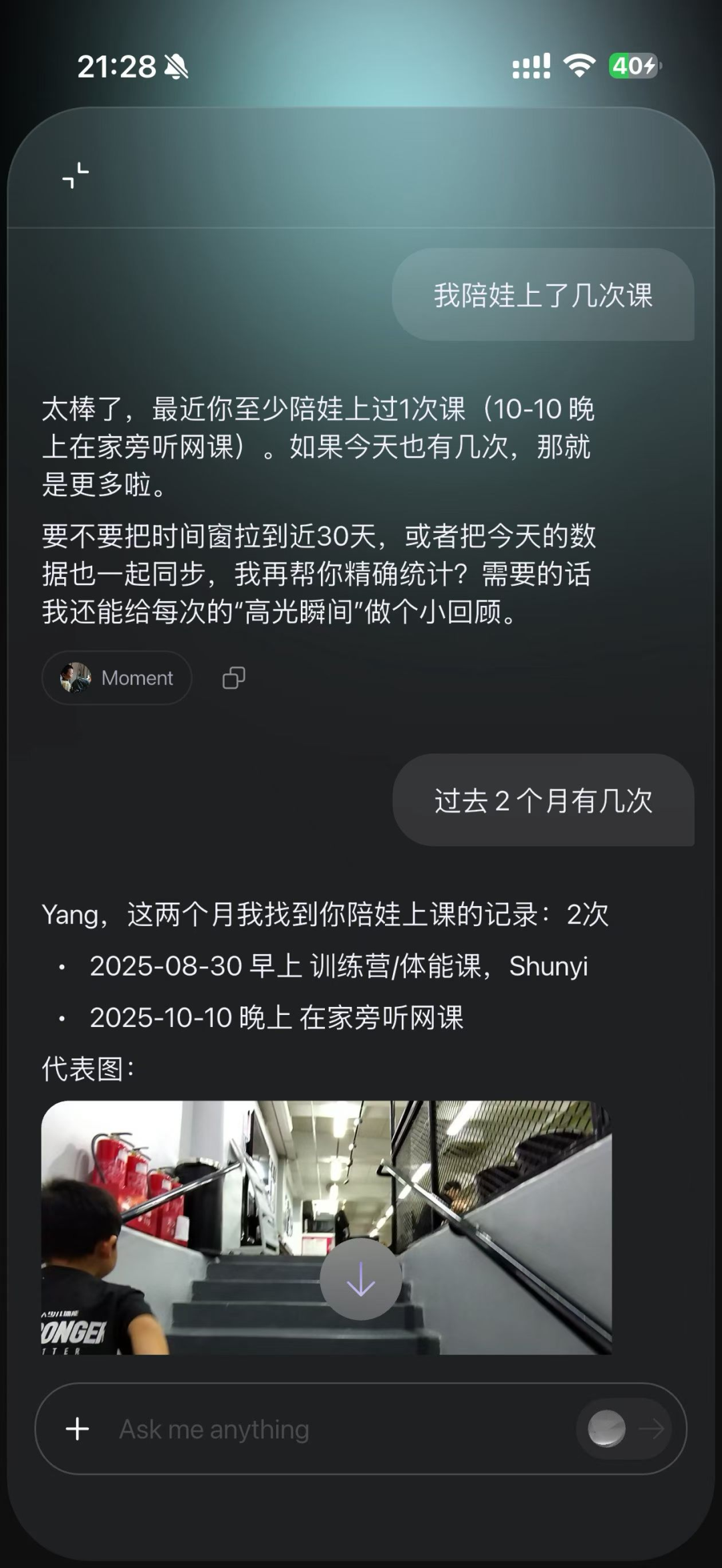The height and width of the screenshot is (1568, 722).
Task: Open the Moment source chip
Action: [117, 678]
